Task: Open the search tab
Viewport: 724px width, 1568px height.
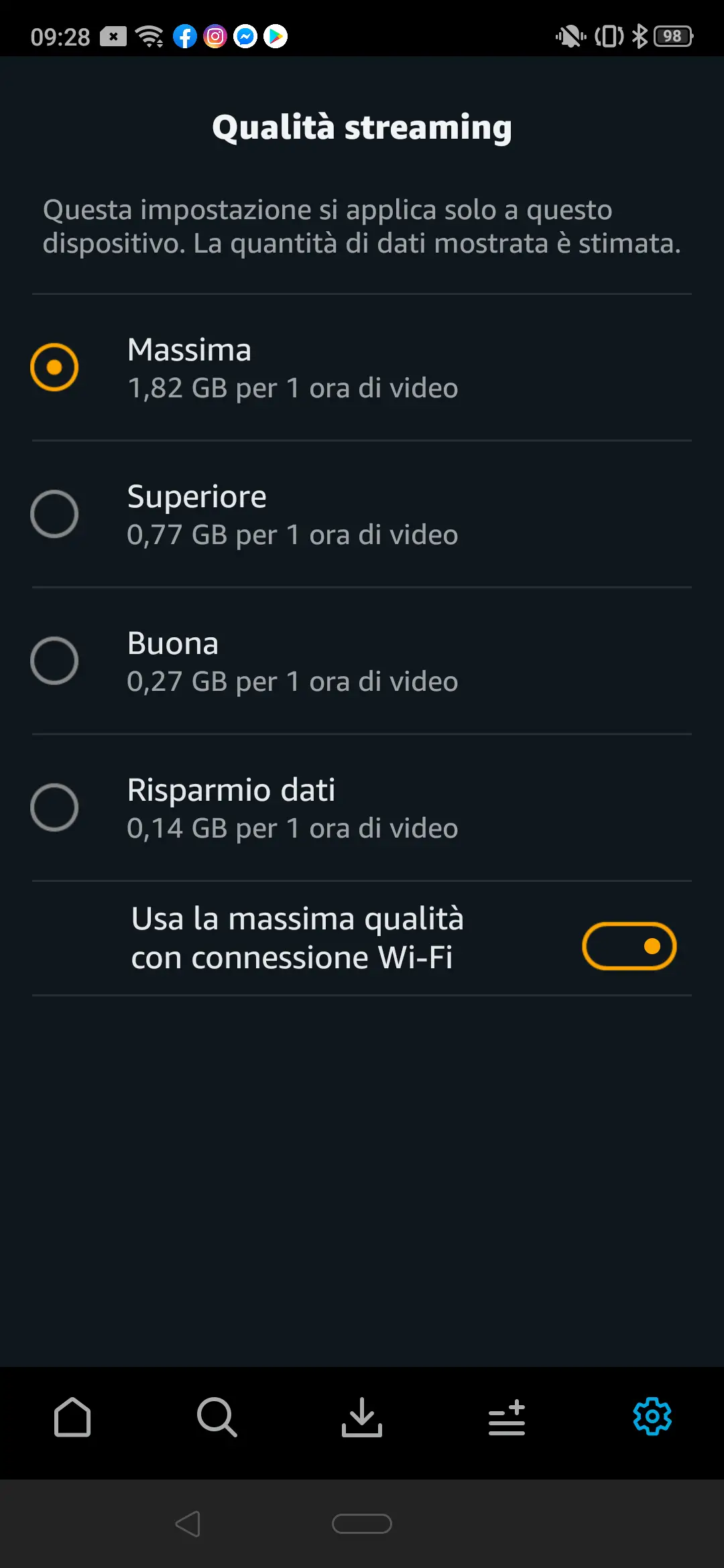Action: point(217,1417)
